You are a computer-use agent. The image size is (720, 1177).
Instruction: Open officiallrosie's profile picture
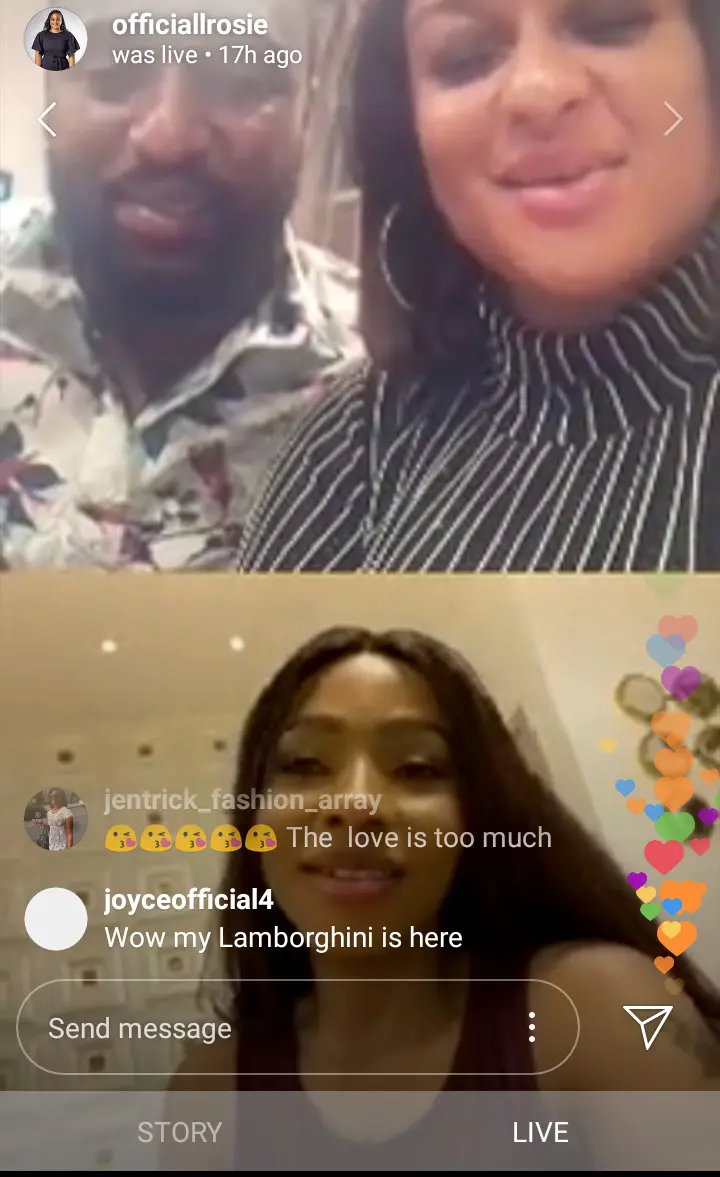point(56,39)
